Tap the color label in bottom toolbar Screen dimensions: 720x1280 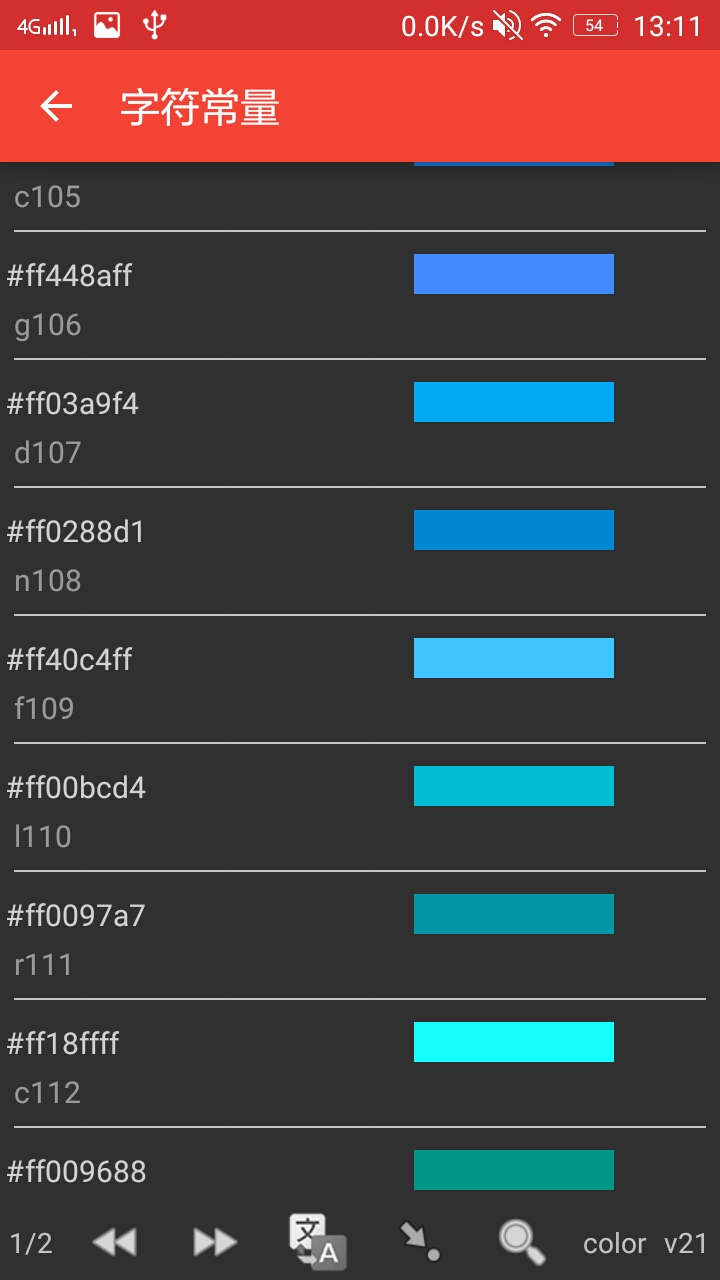(615, 1244)
